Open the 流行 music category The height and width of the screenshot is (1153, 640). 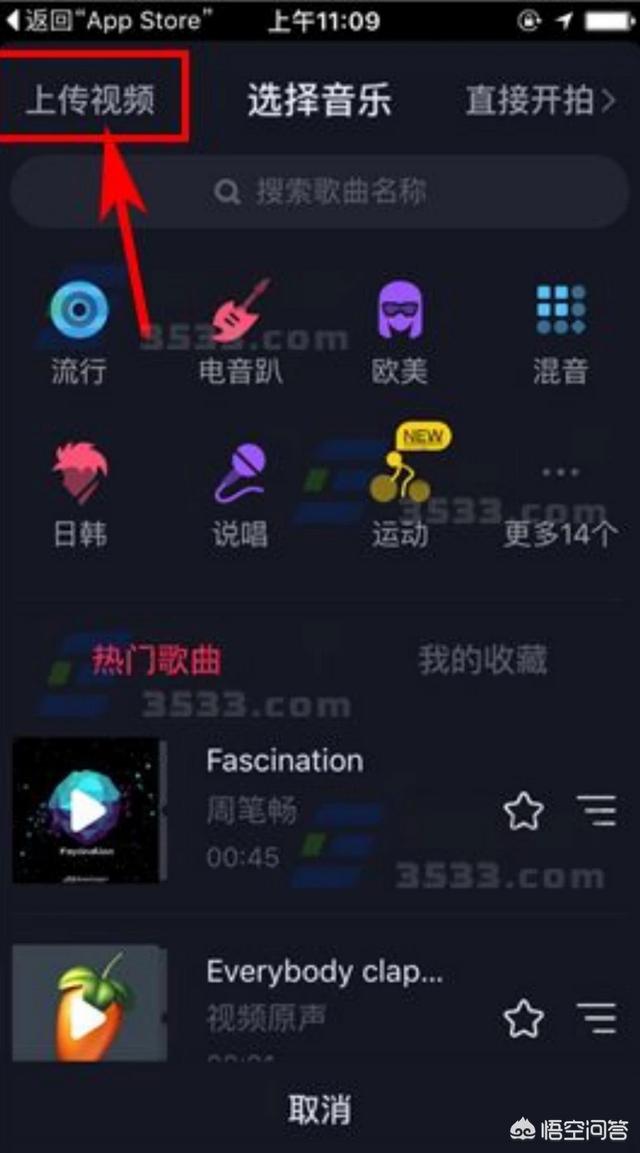pos(78,333)
